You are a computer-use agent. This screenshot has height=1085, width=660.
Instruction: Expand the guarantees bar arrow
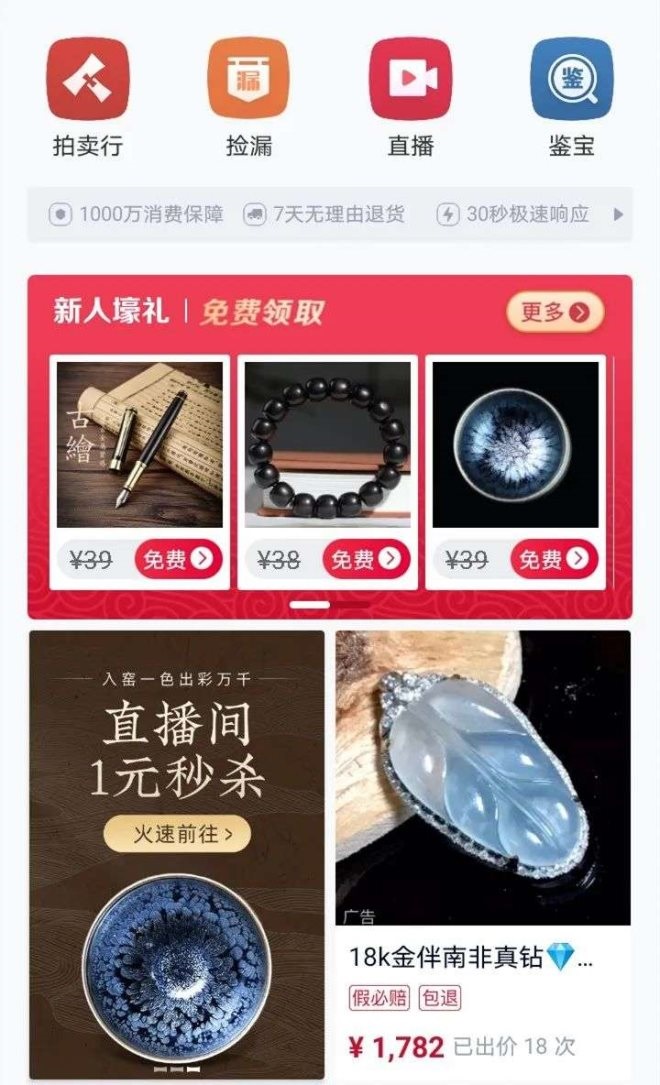coord(618,214)
